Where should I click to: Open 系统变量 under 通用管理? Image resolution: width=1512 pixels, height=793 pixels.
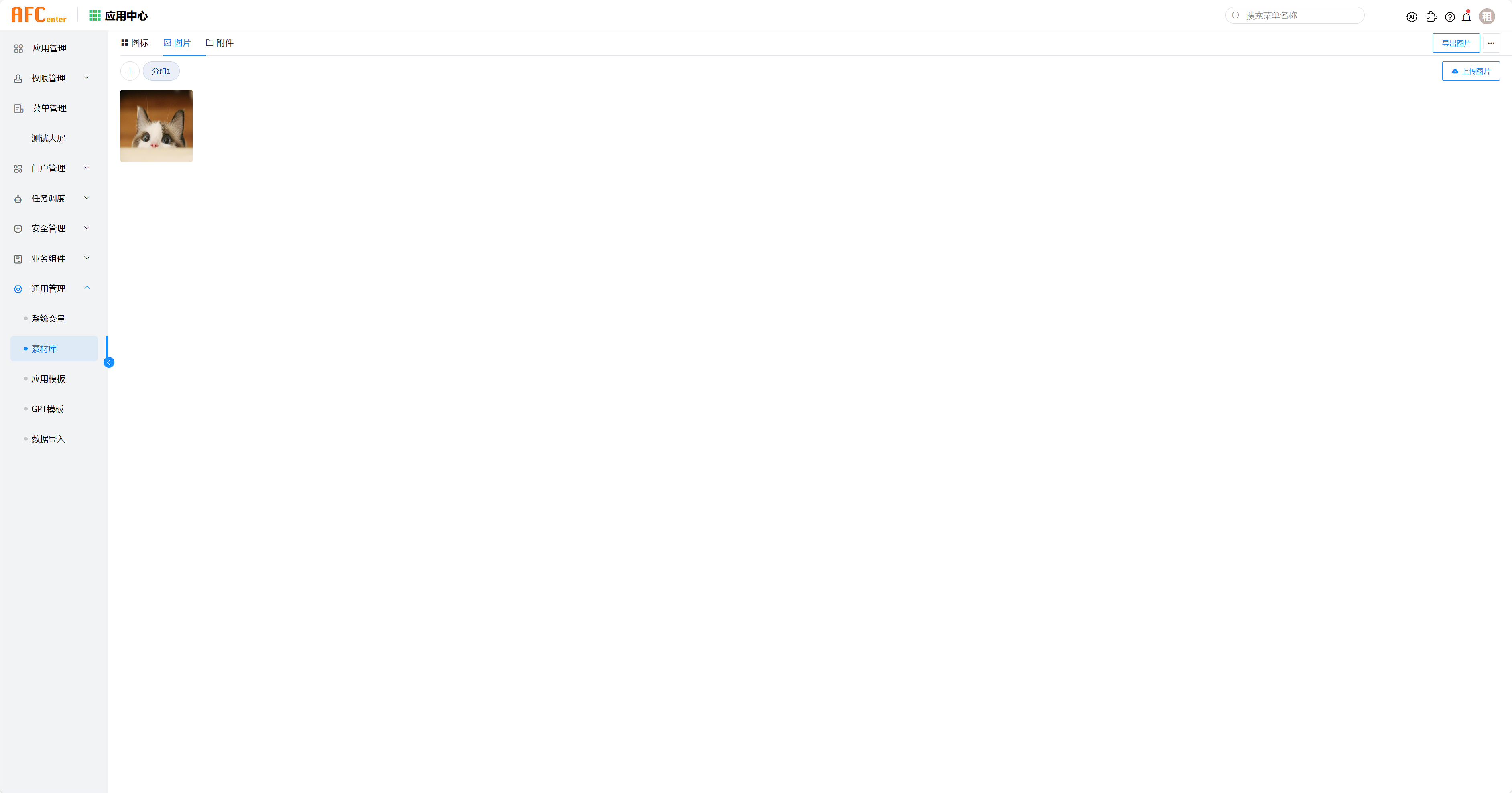click(x=48, y=318)
